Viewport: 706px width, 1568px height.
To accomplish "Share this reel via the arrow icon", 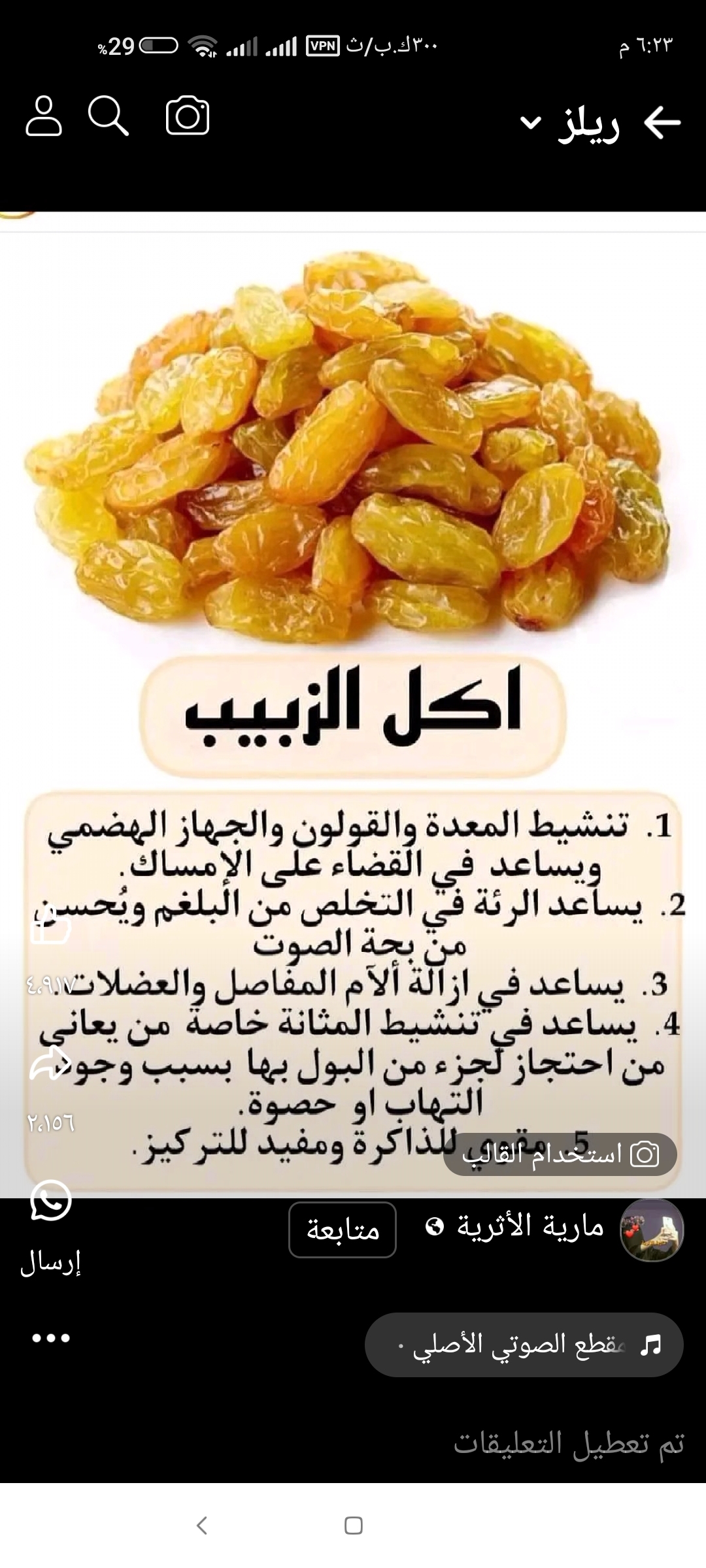I will pos(50,1064).
